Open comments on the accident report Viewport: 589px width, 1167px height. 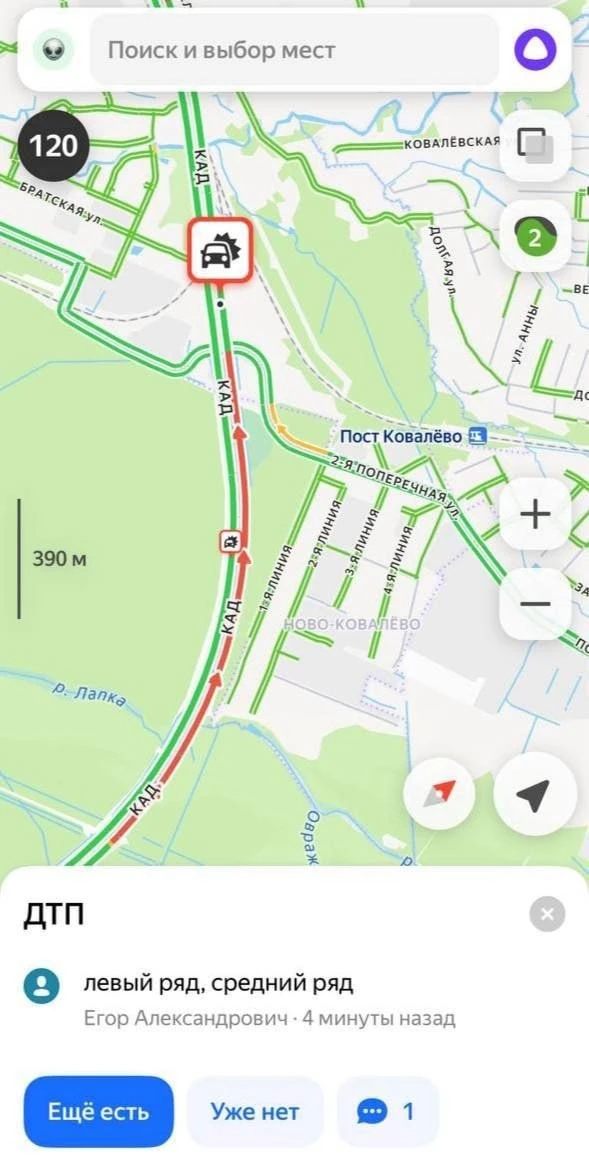[387, 1112]
